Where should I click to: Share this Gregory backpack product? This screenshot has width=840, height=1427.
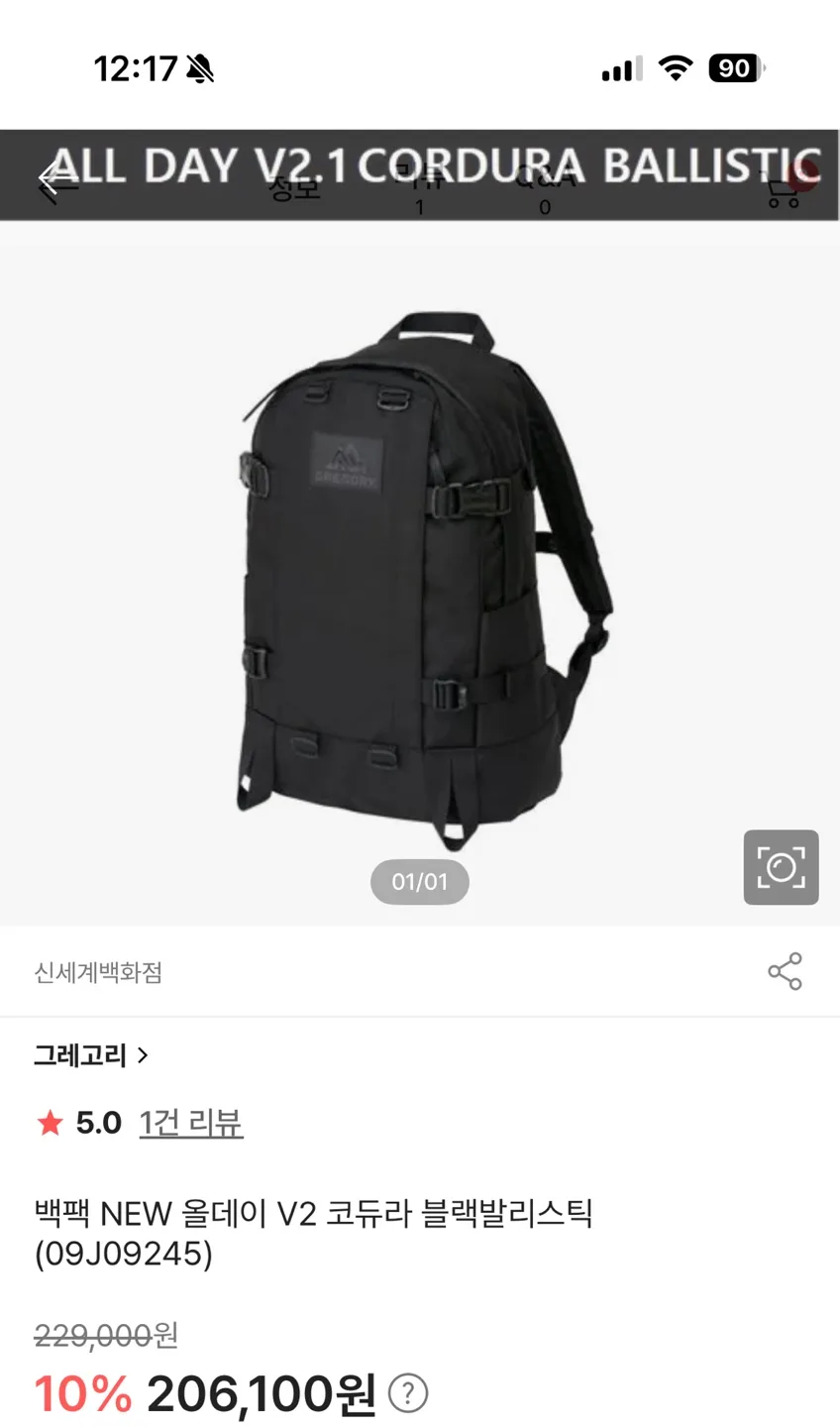[785, 972]
